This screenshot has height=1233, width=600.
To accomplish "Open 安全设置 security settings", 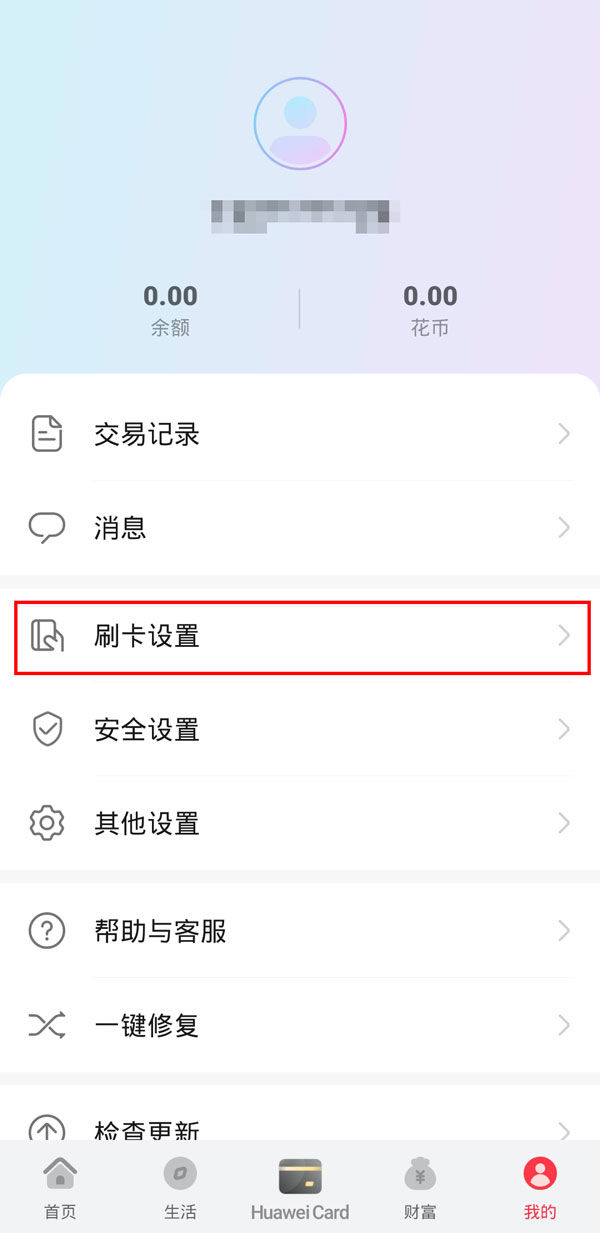I will coord(300,730).
